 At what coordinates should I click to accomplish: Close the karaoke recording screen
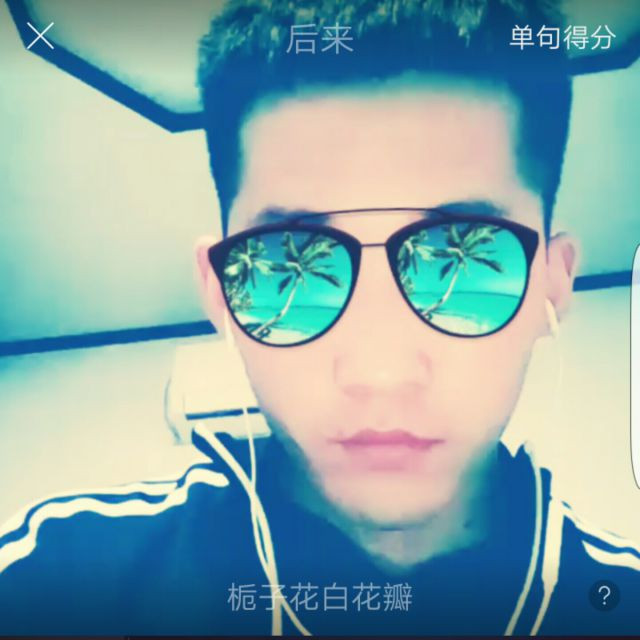click(40, 36)
